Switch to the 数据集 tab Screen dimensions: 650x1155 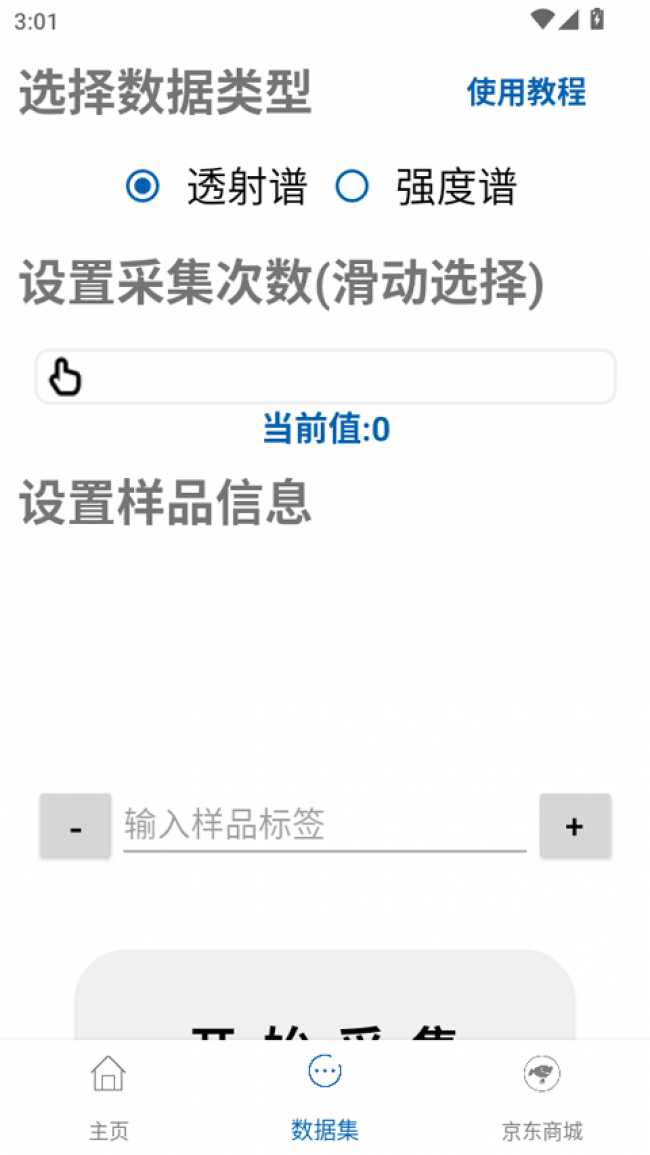point(325,1098)
